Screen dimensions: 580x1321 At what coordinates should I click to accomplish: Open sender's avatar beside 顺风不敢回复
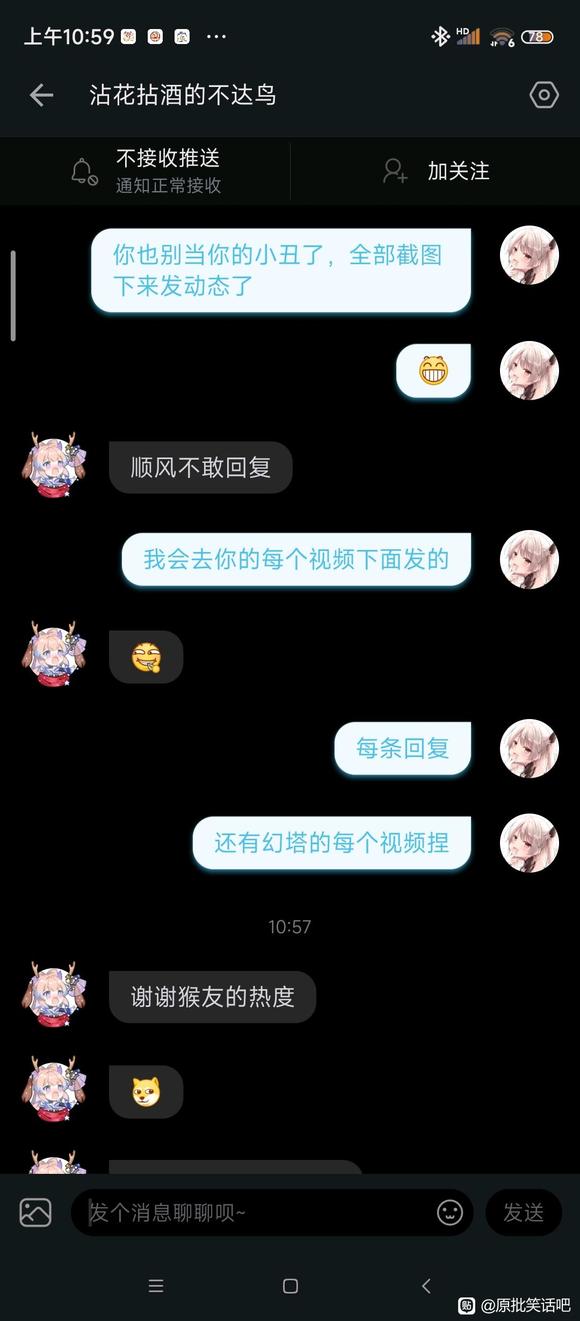52,466
